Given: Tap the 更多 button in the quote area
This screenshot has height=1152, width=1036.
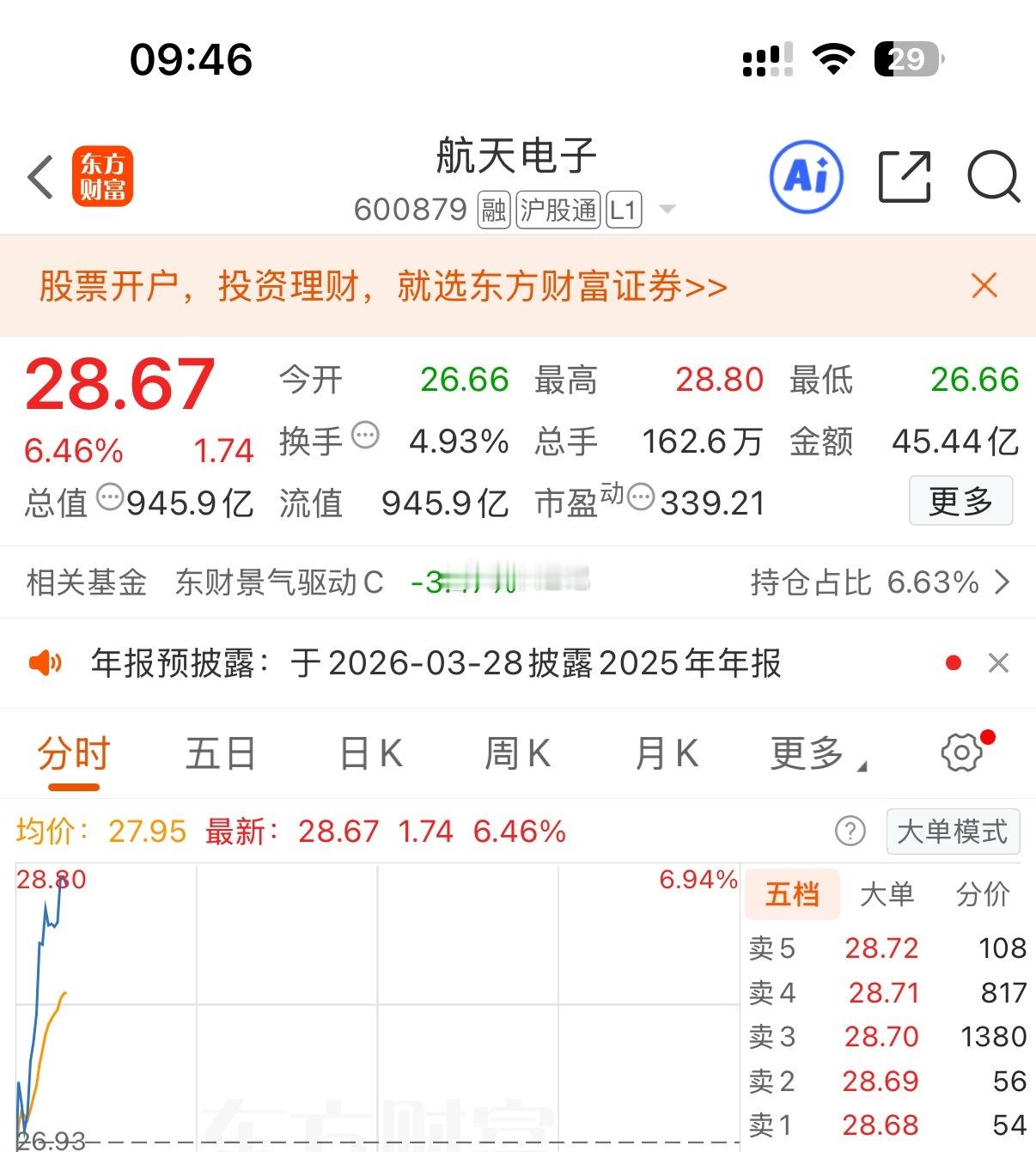Looking at the screenshot, I should tap(960, 501).
